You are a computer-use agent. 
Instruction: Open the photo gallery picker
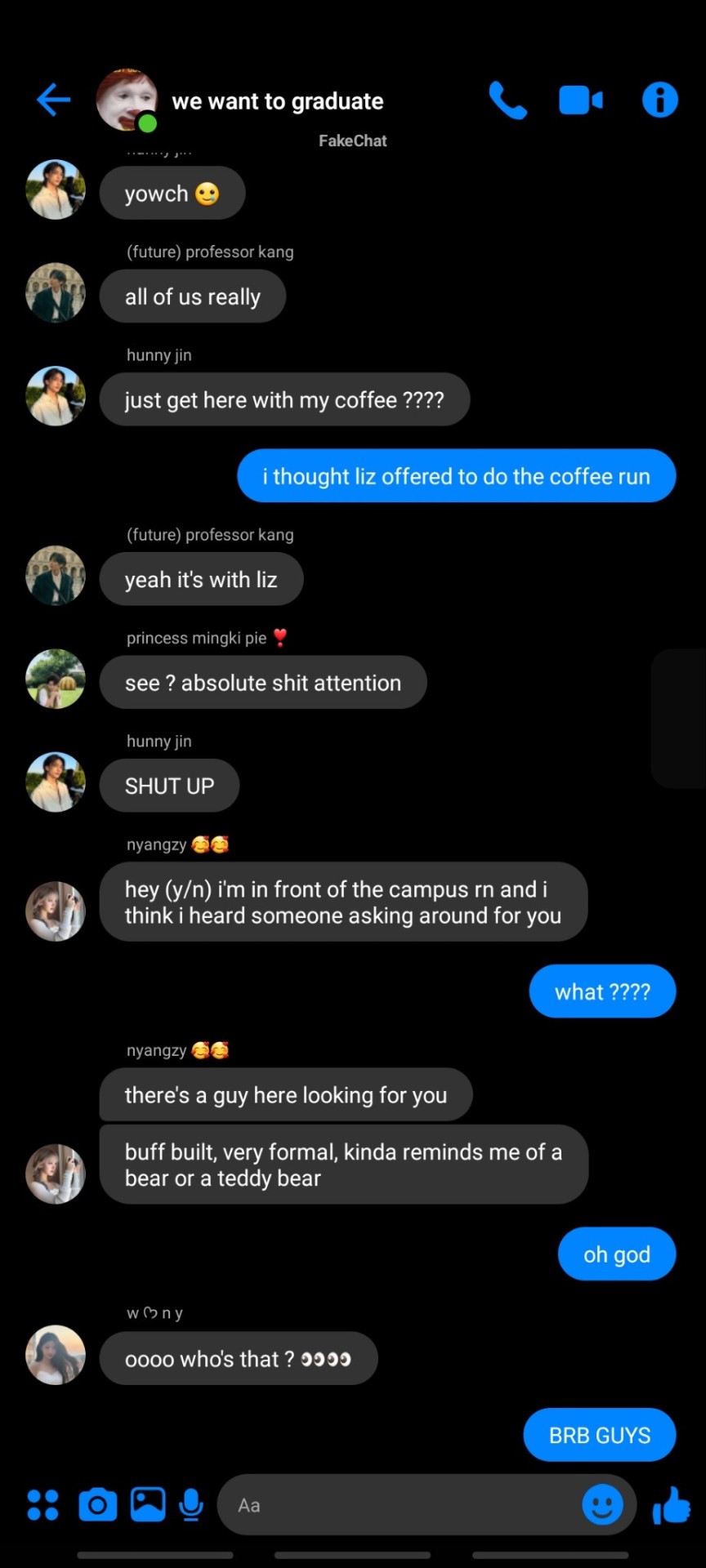pyautogui.click(x=148, y=1504)
